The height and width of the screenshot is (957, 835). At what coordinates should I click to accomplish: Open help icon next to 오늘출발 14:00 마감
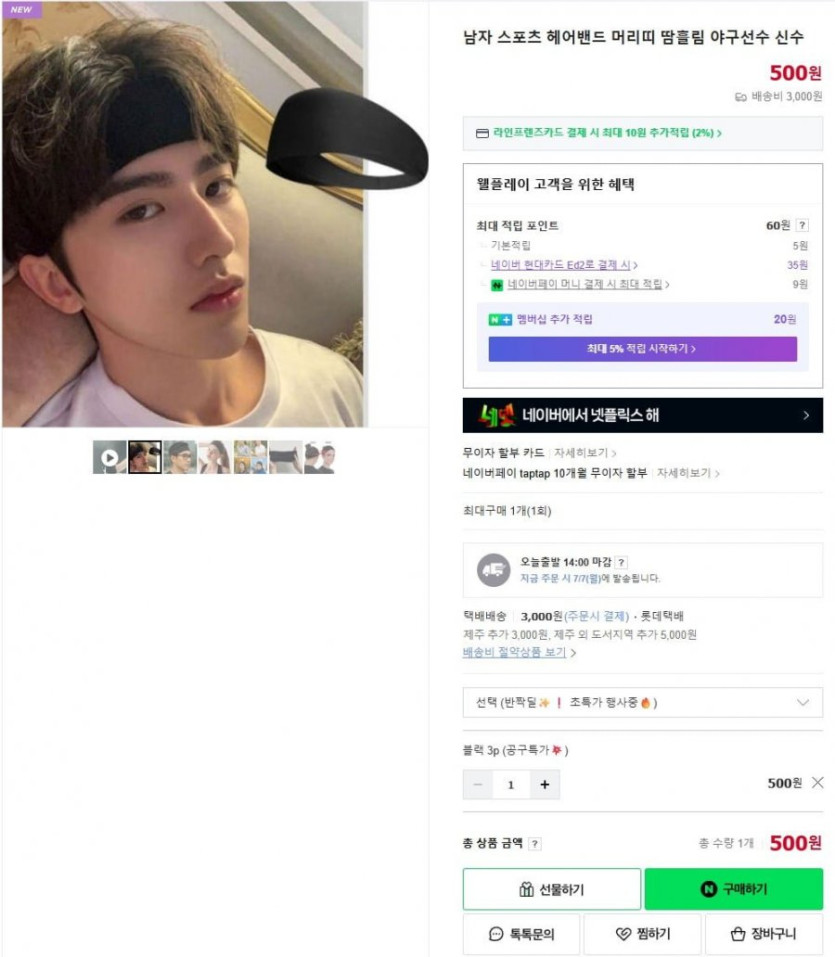click(621, 563)
